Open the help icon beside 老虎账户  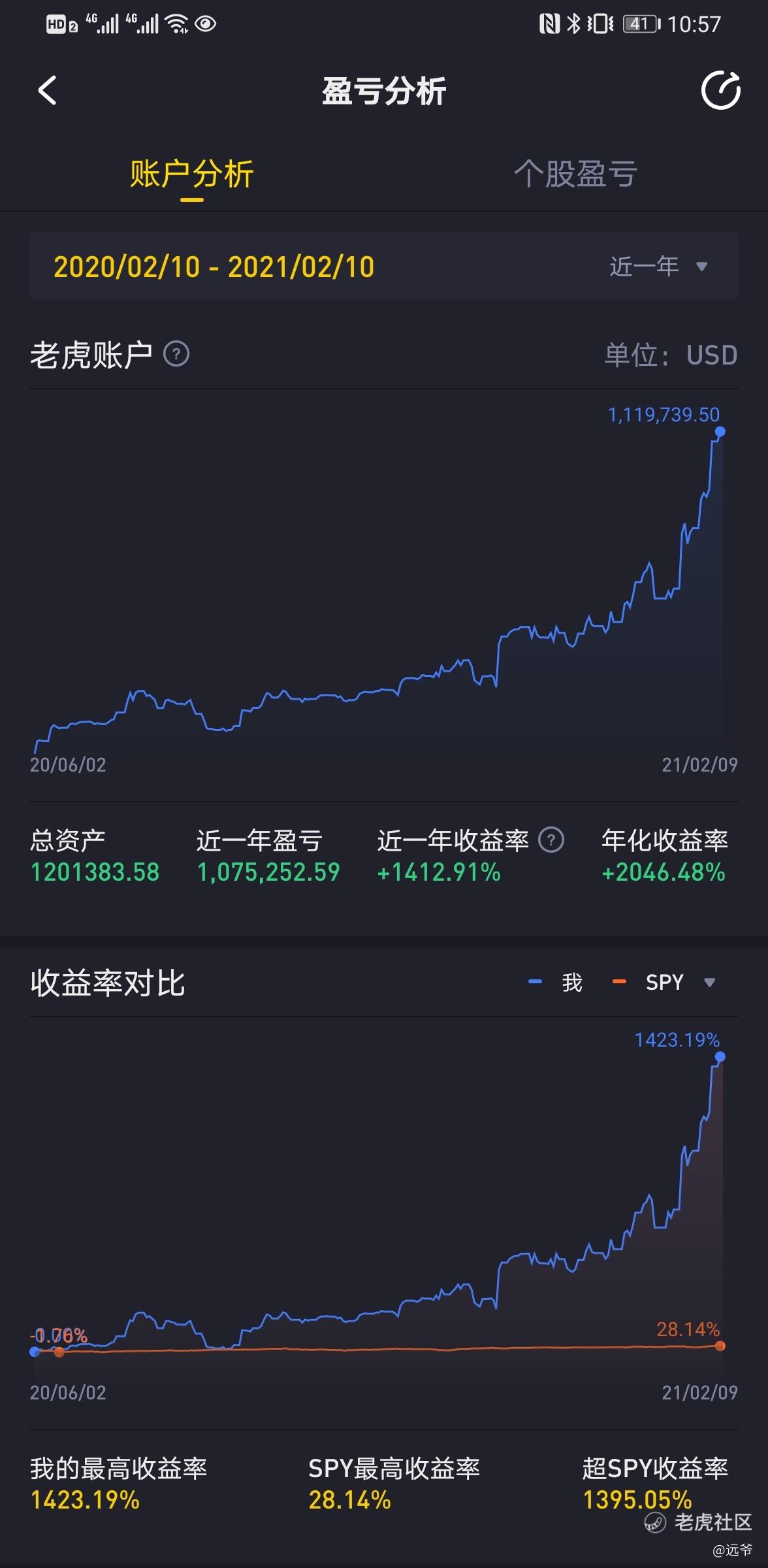tap(176, 354)
